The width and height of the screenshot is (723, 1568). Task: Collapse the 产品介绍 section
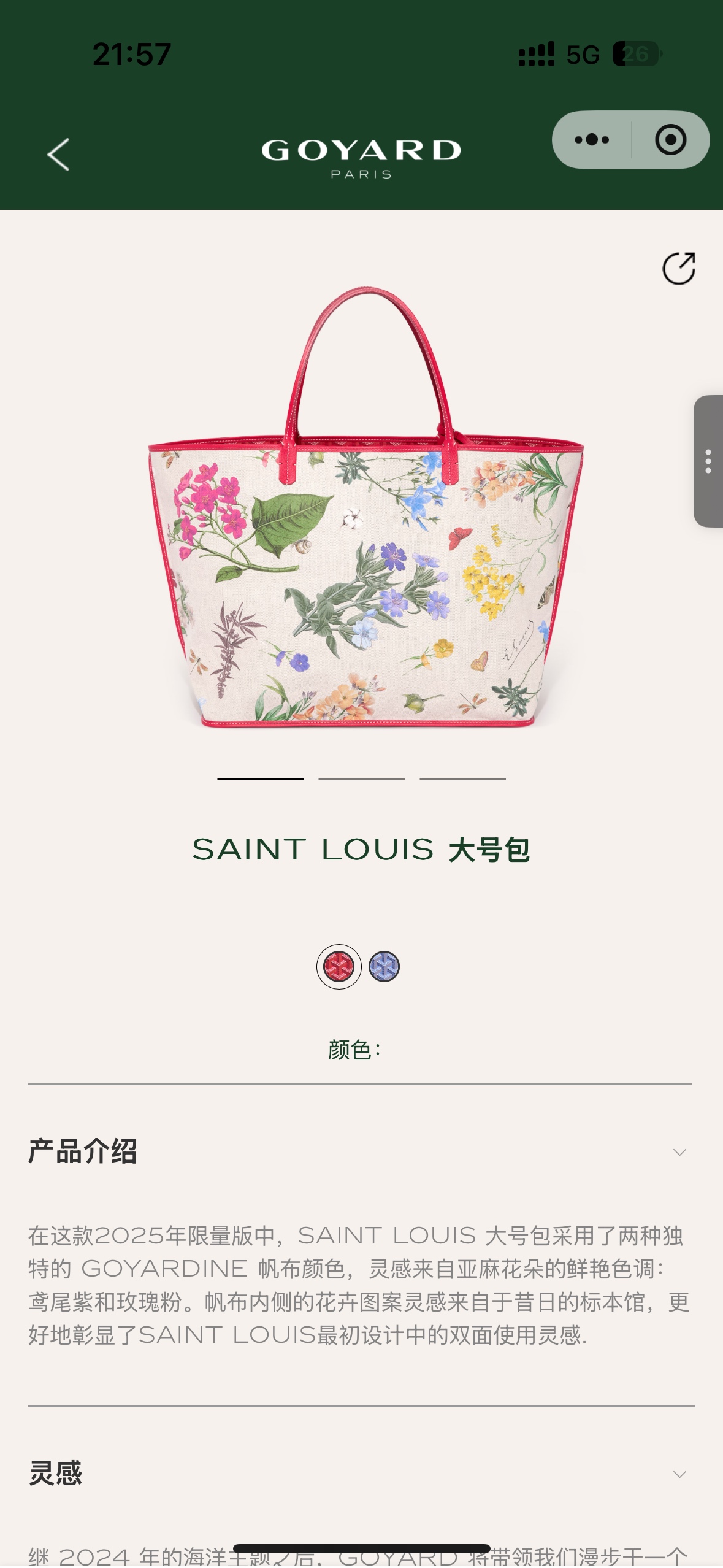click(679, 1152)
